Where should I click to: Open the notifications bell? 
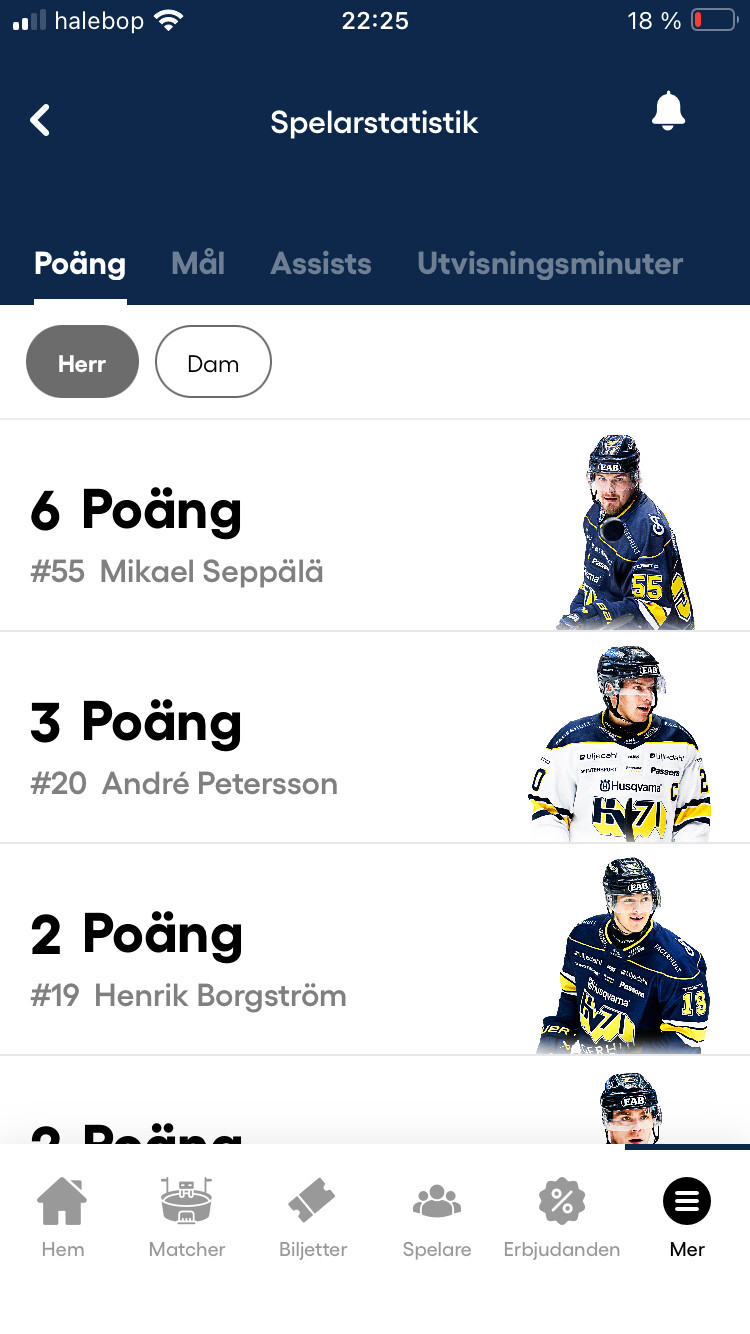(x=668, y=112)
